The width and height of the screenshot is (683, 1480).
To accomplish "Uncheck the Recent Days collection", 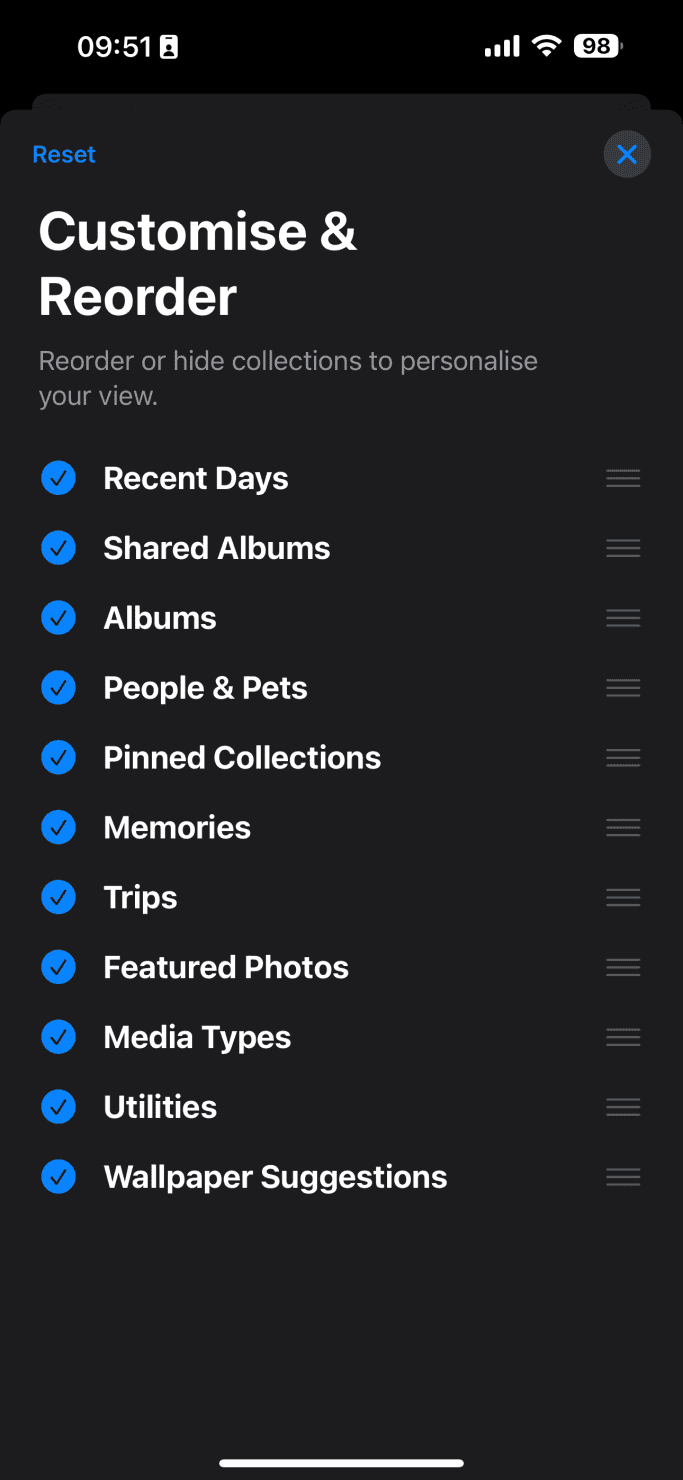I will [x=59, y=478].
